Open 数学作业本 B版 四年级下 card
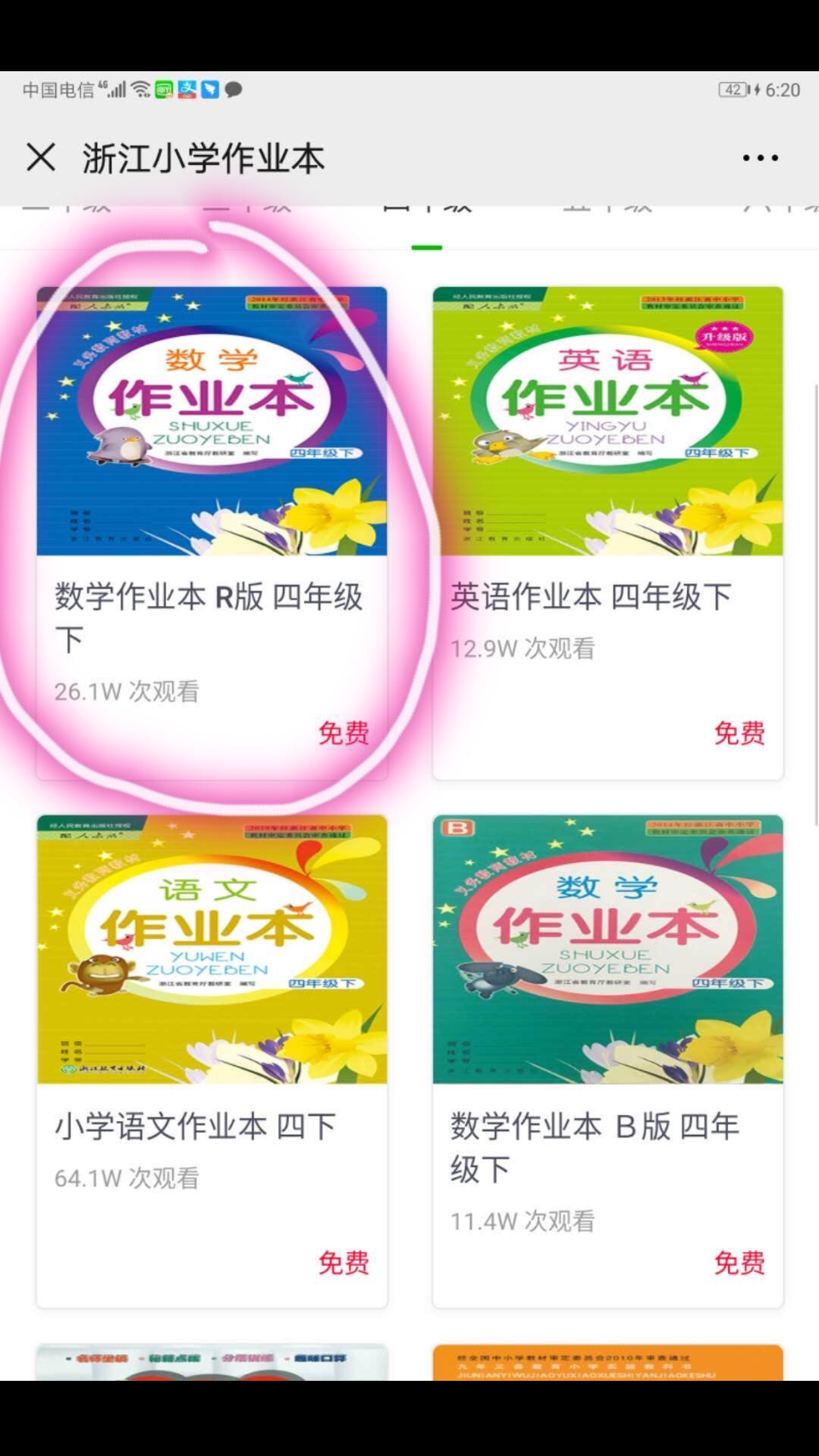The image size is (819, 1456). coord(608,1062)
